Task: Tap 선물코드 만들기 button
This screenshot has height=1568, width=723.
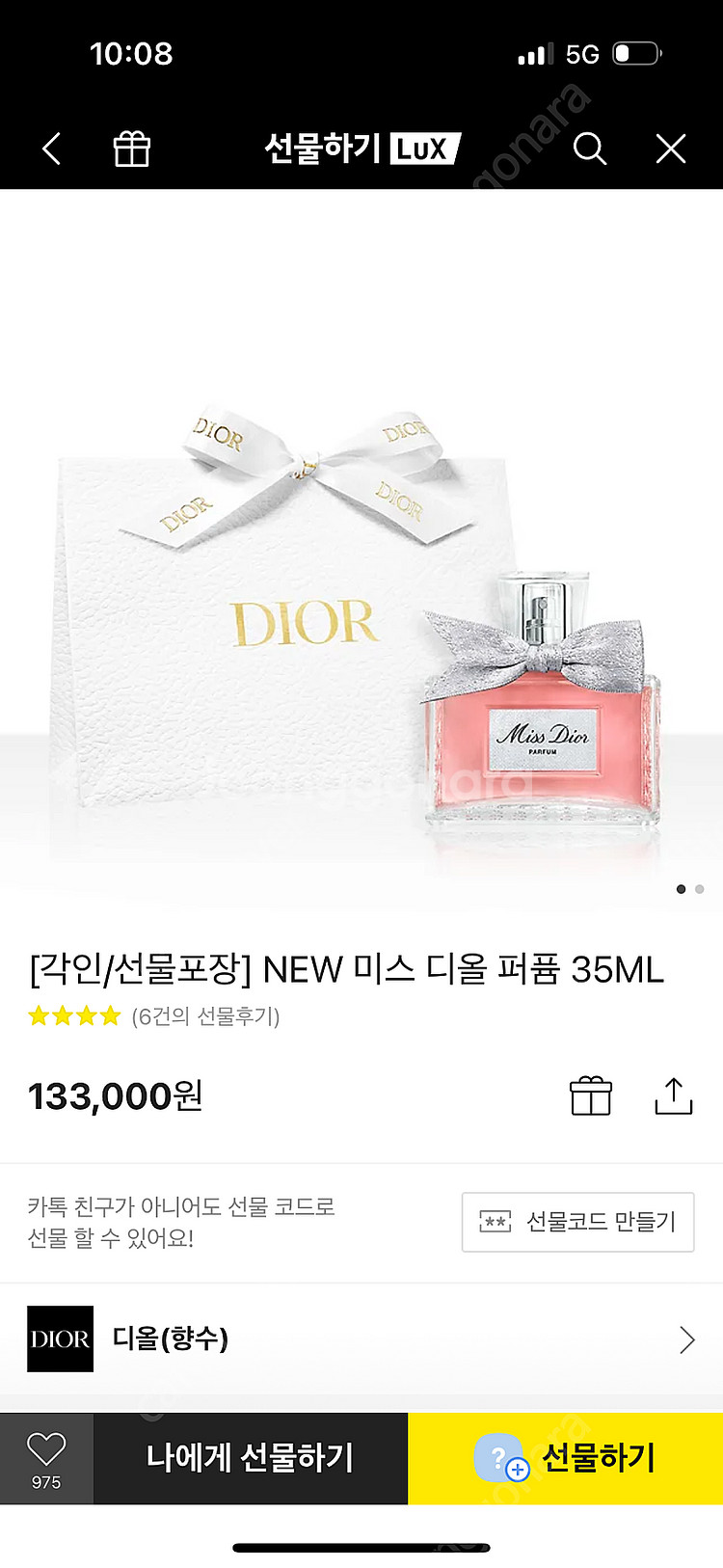Action: tap(577, 1222)
